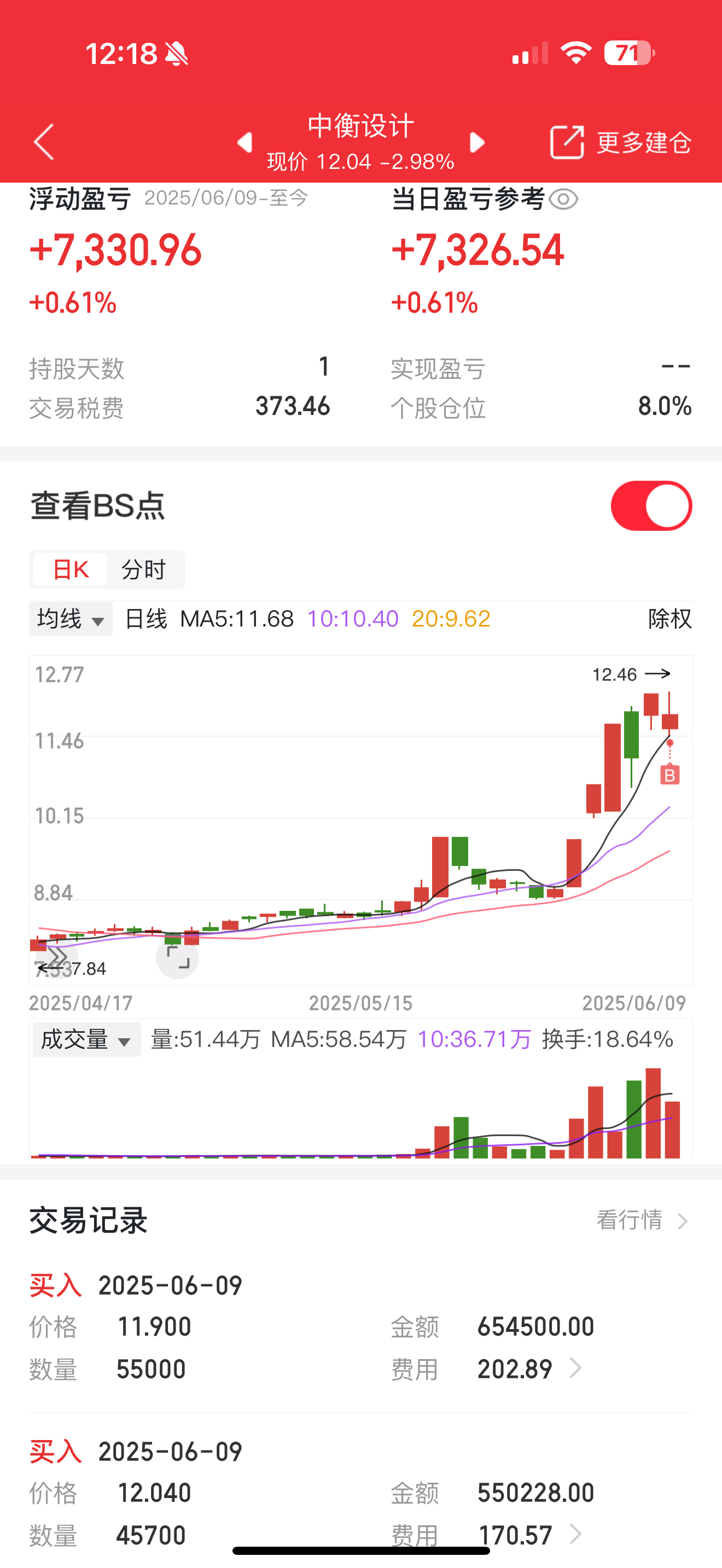Tap the double-arrow chart scroll button
Image resolution: width=722 pixels, height=1568 pixels.
(57, 957)
